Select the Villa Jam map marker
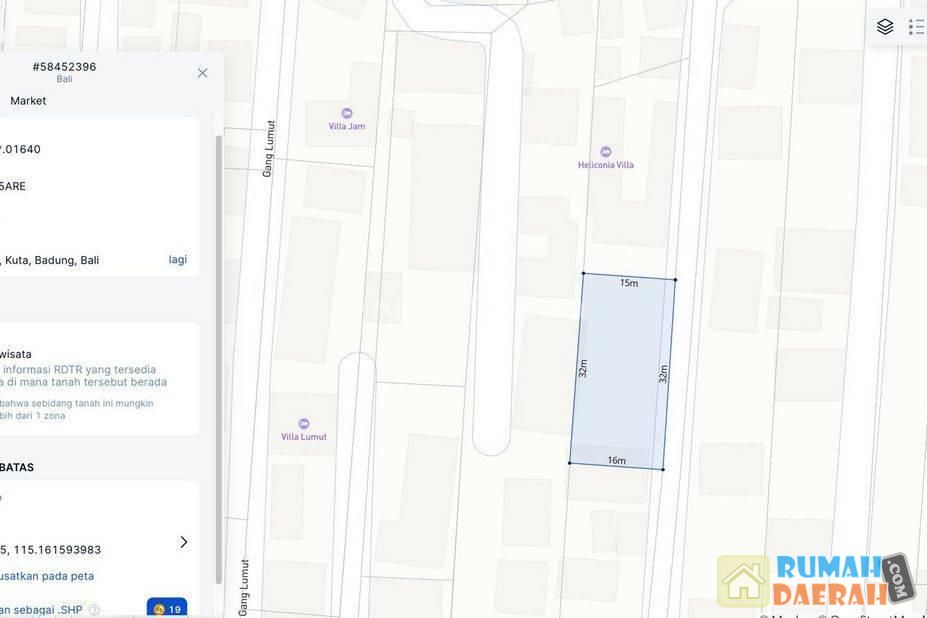927x618 pixels. pos(347,114)
